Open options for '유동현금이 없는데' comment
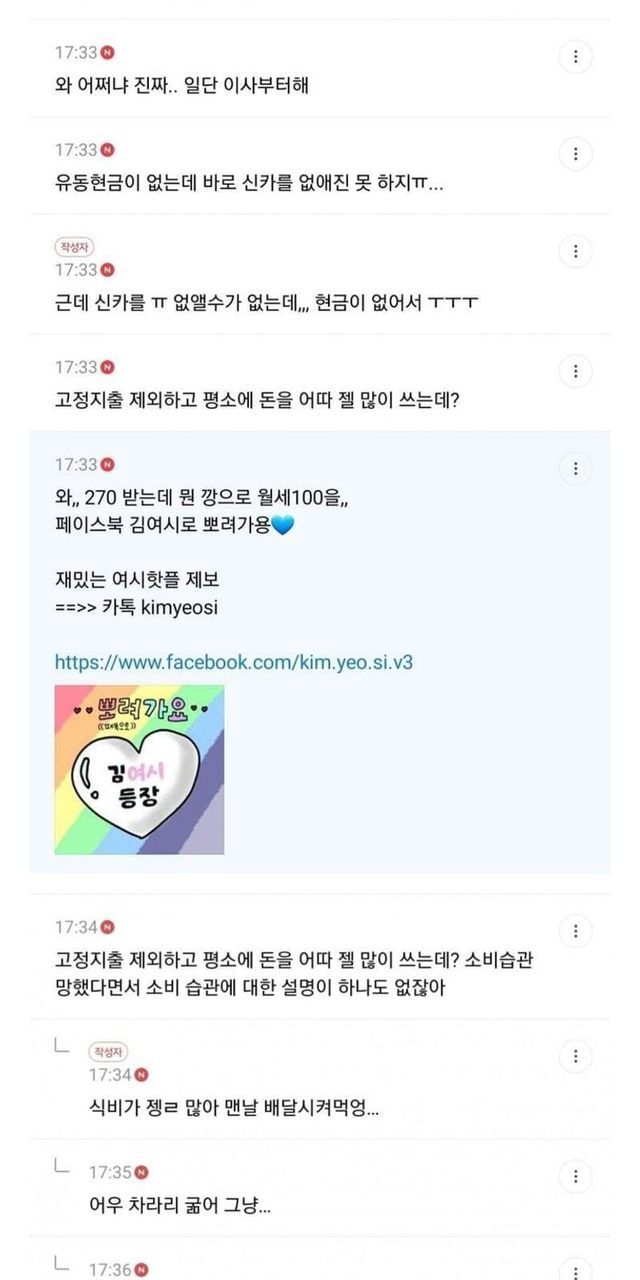 [575, 154]
